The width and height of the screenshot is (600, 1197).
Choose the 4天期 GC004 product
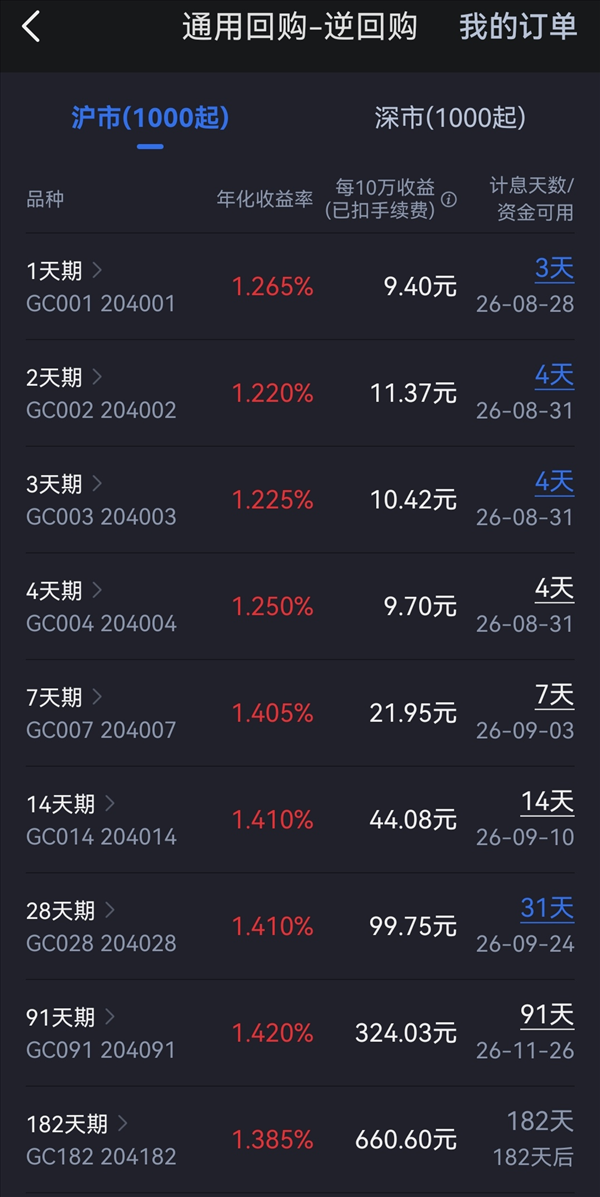pos(300,607)
